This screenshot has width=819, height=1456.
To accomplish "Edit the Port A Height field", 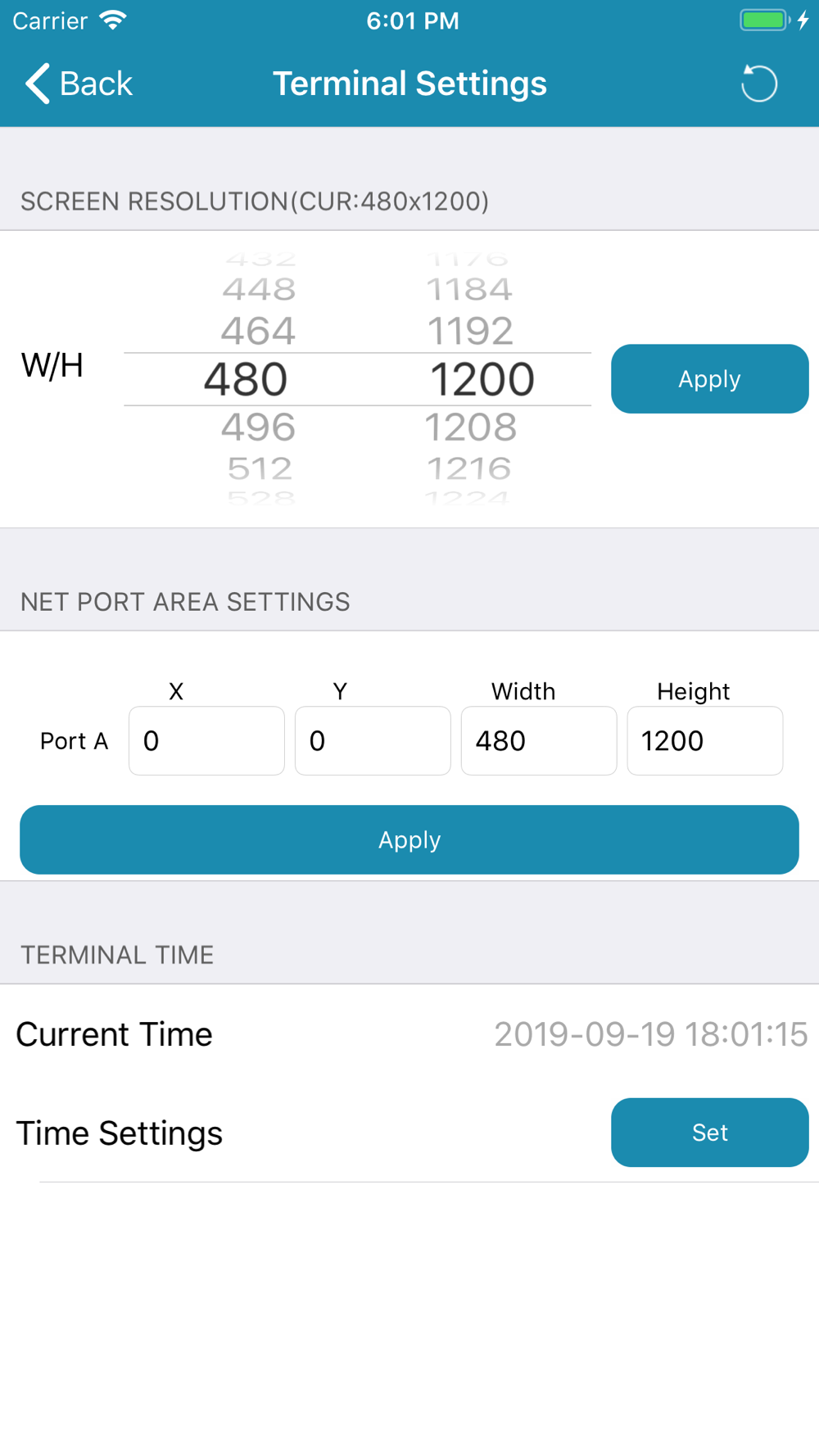I will (x=705, y=741).
